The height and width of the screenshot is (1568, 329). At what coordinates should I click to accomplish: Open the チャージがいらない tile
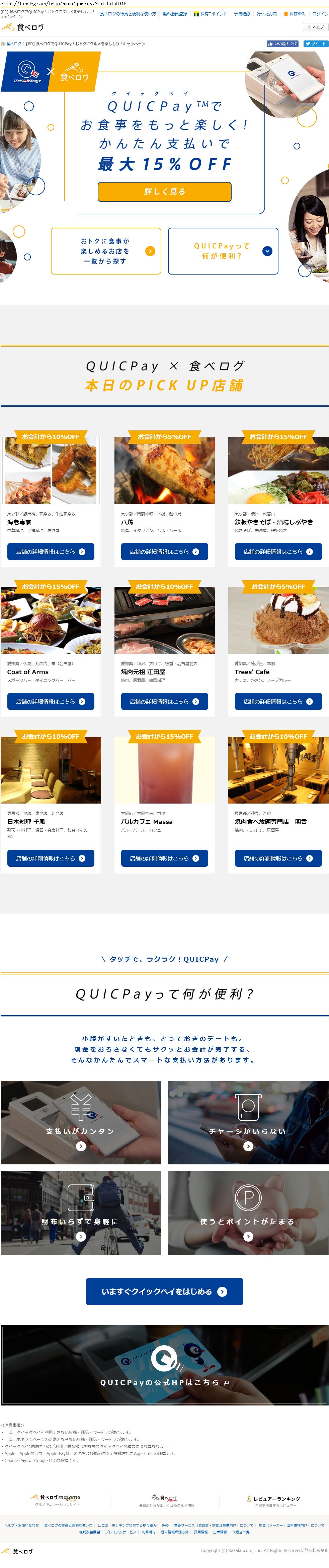click(248, 1123)
